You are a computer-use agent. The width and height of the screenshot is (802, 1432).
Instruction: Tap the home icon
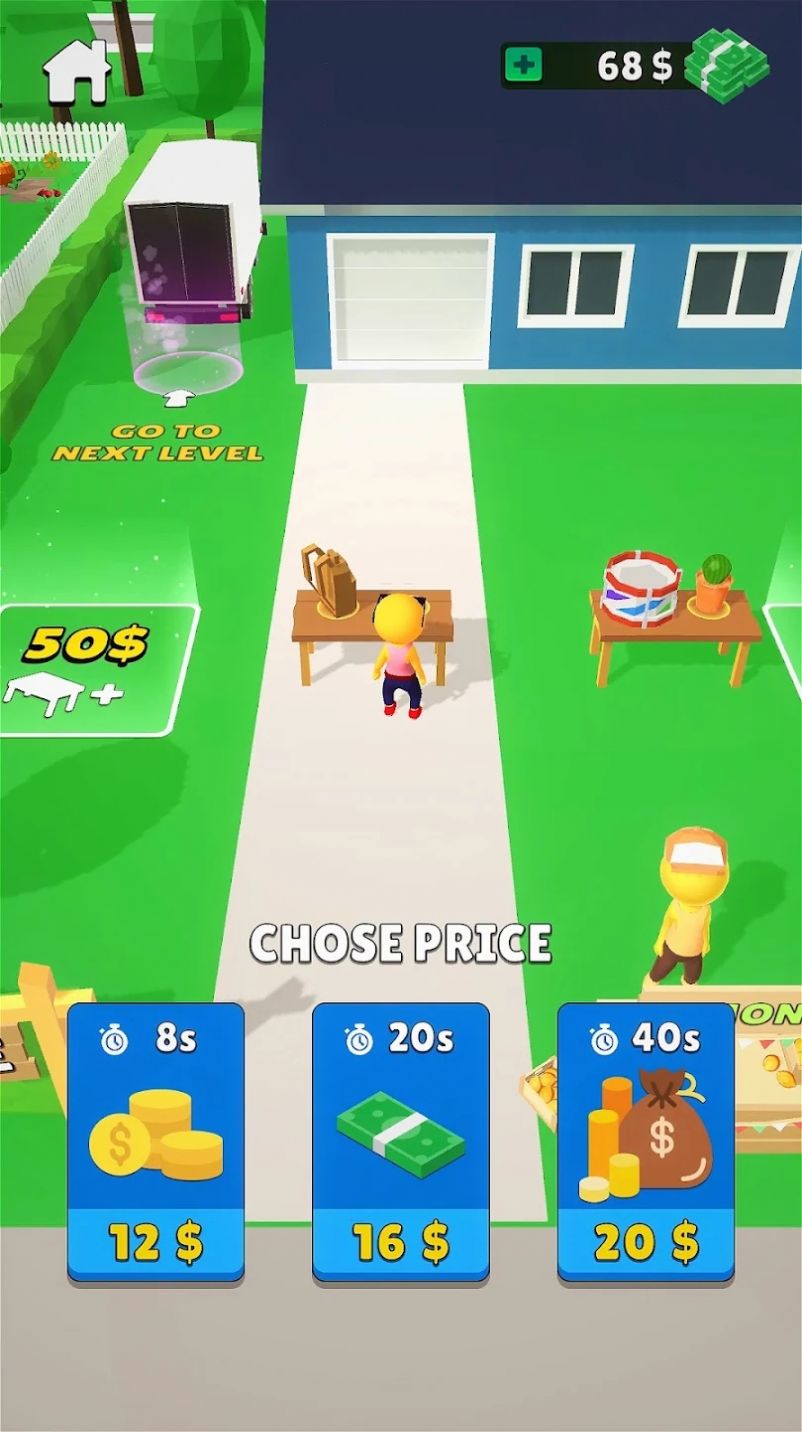pos(75,68)
